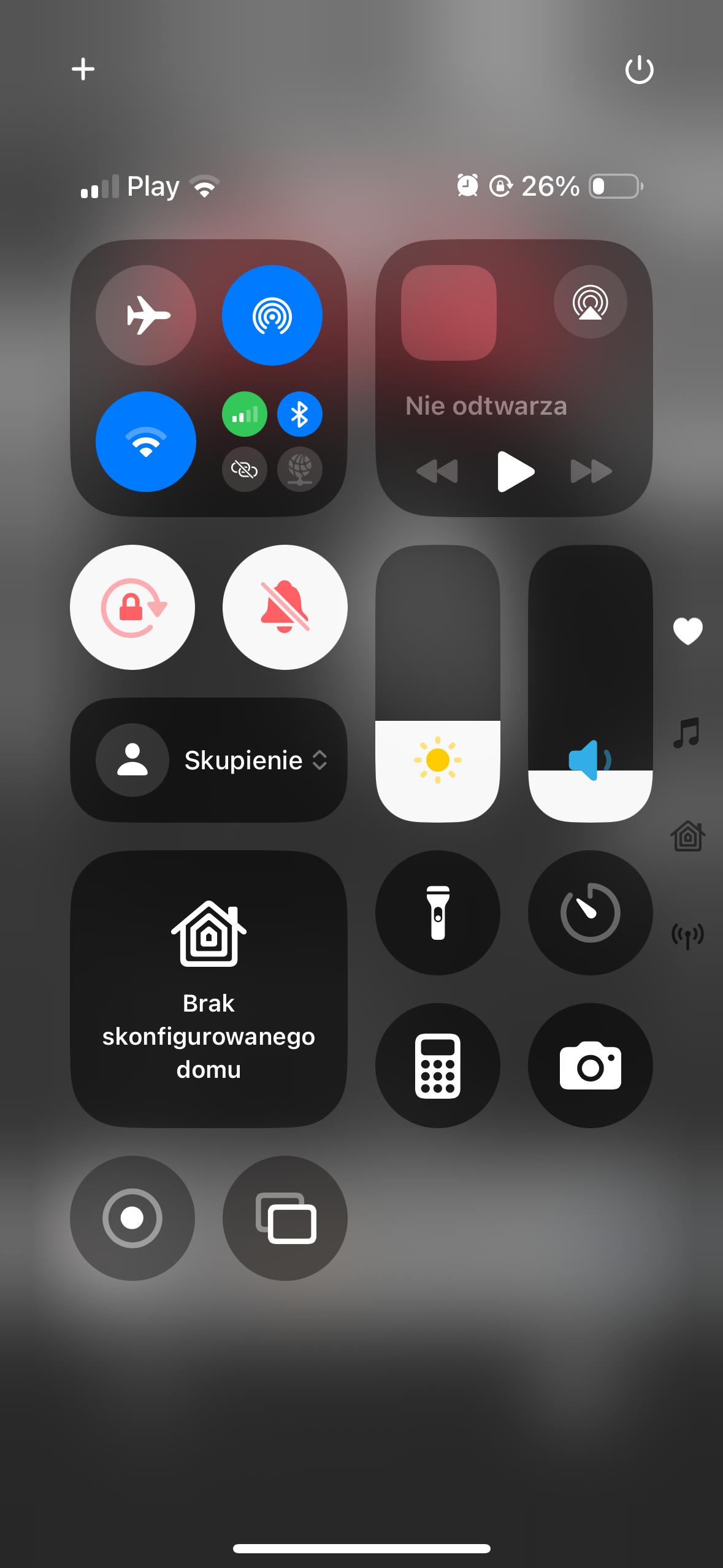Open AirPlay output selection
Viewport: 723px width, 1568px height.
pyautogui.click(x=590, y=302)
